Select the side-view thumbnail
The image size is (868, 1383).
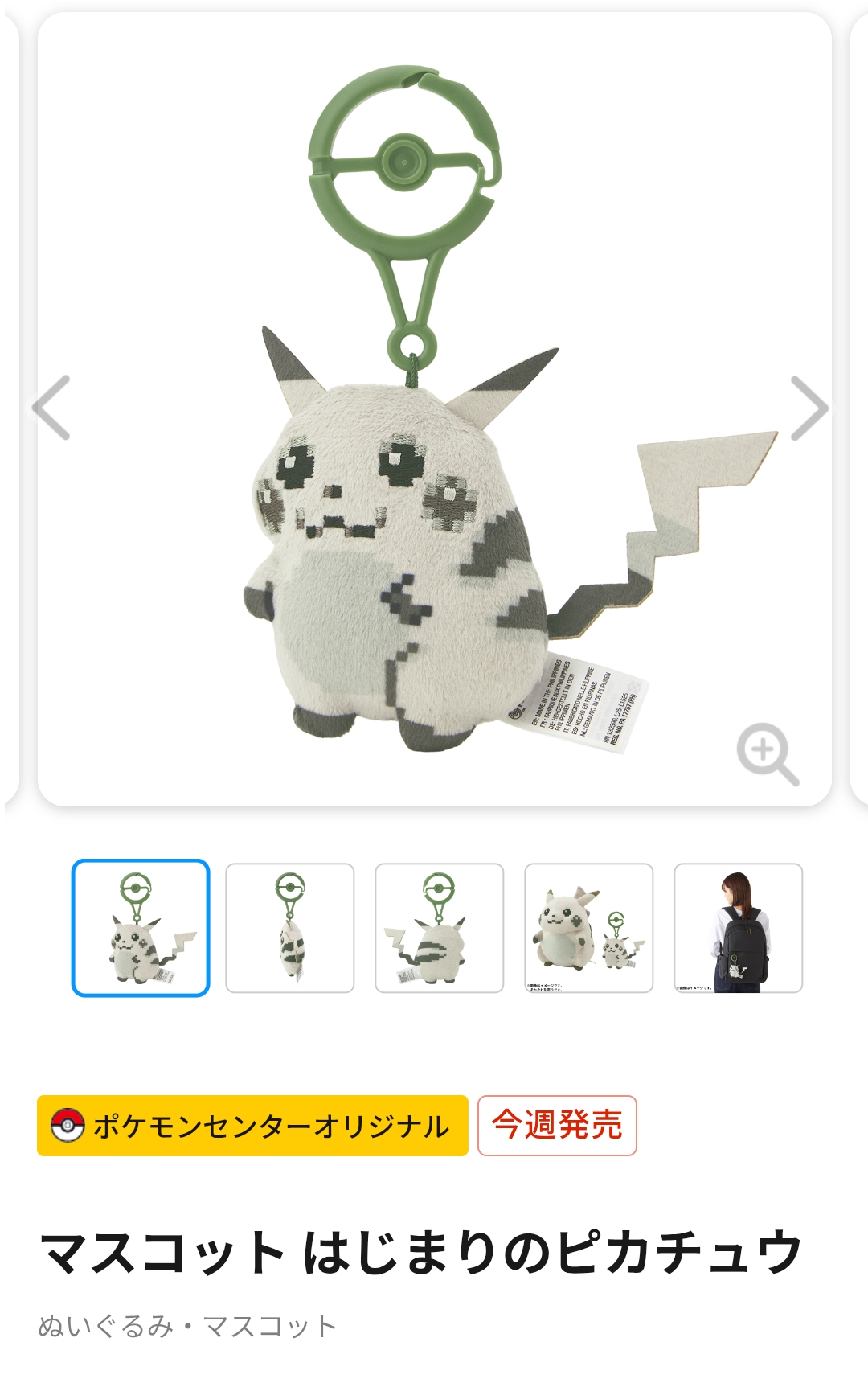pyautogui.click(x=290, y=928)
